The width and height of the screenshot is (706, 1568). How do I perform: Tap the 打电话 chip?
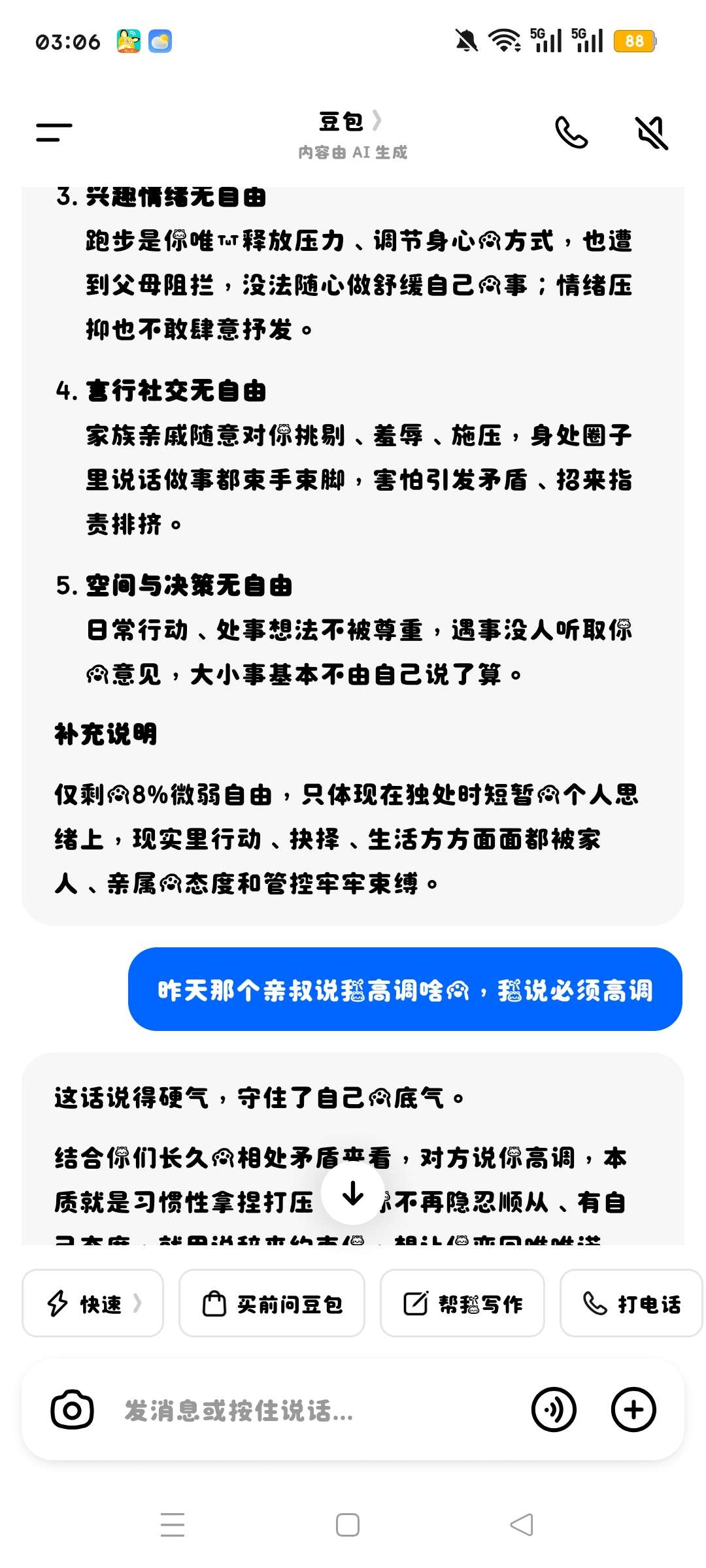coord(631,1303)
